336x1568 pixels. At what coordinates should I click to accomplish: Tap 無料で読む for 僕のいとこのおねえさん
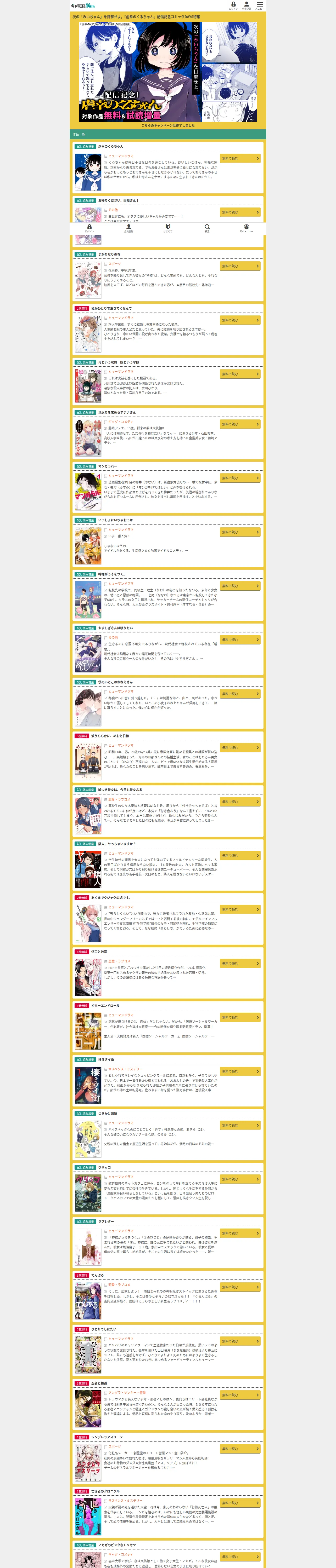(240, 694)
